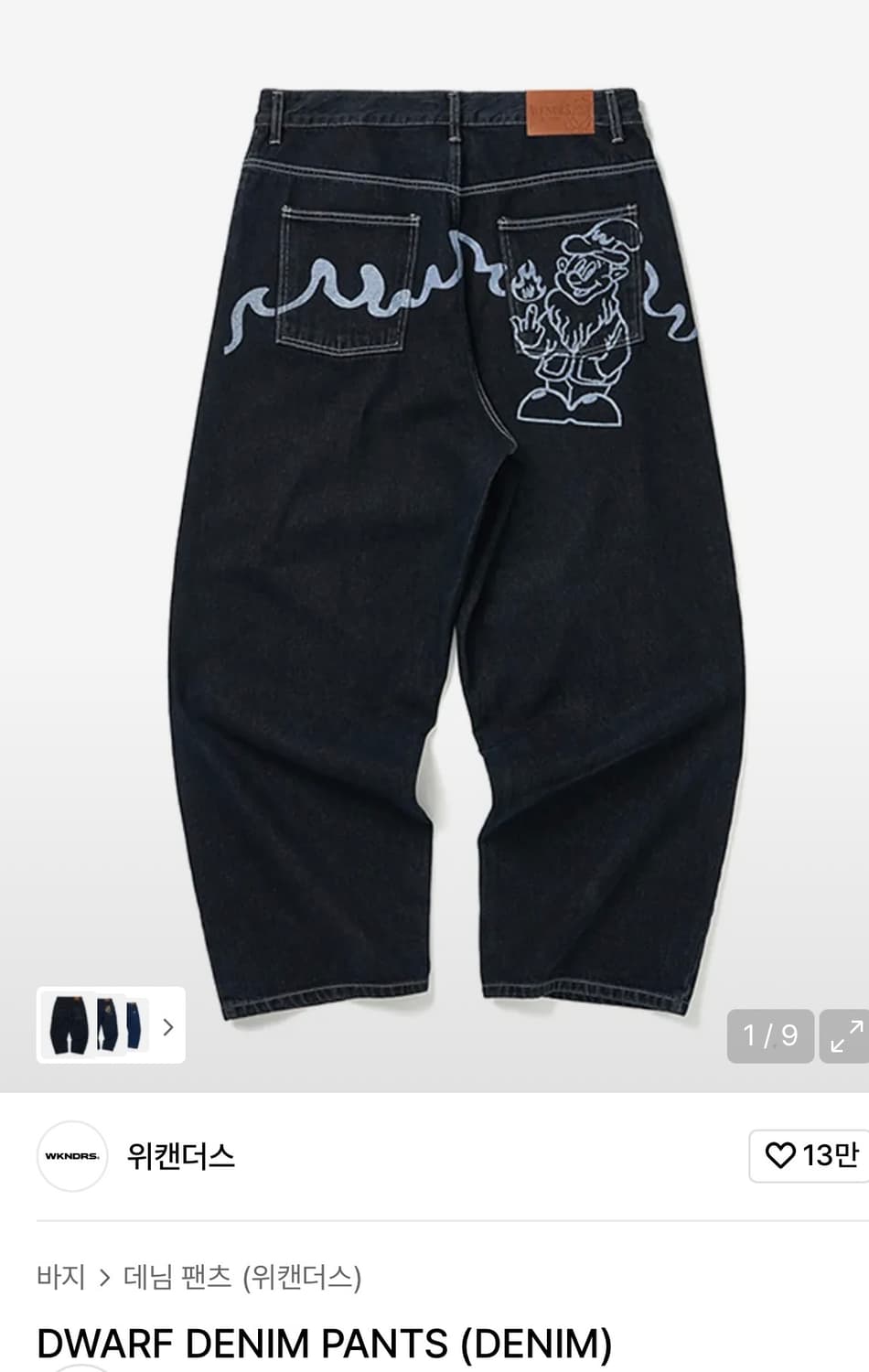The width and height of the screenshot is (869, 1372).
Task: Expand the thumbnail strip with the right arrow
Action: (167, 1027)
